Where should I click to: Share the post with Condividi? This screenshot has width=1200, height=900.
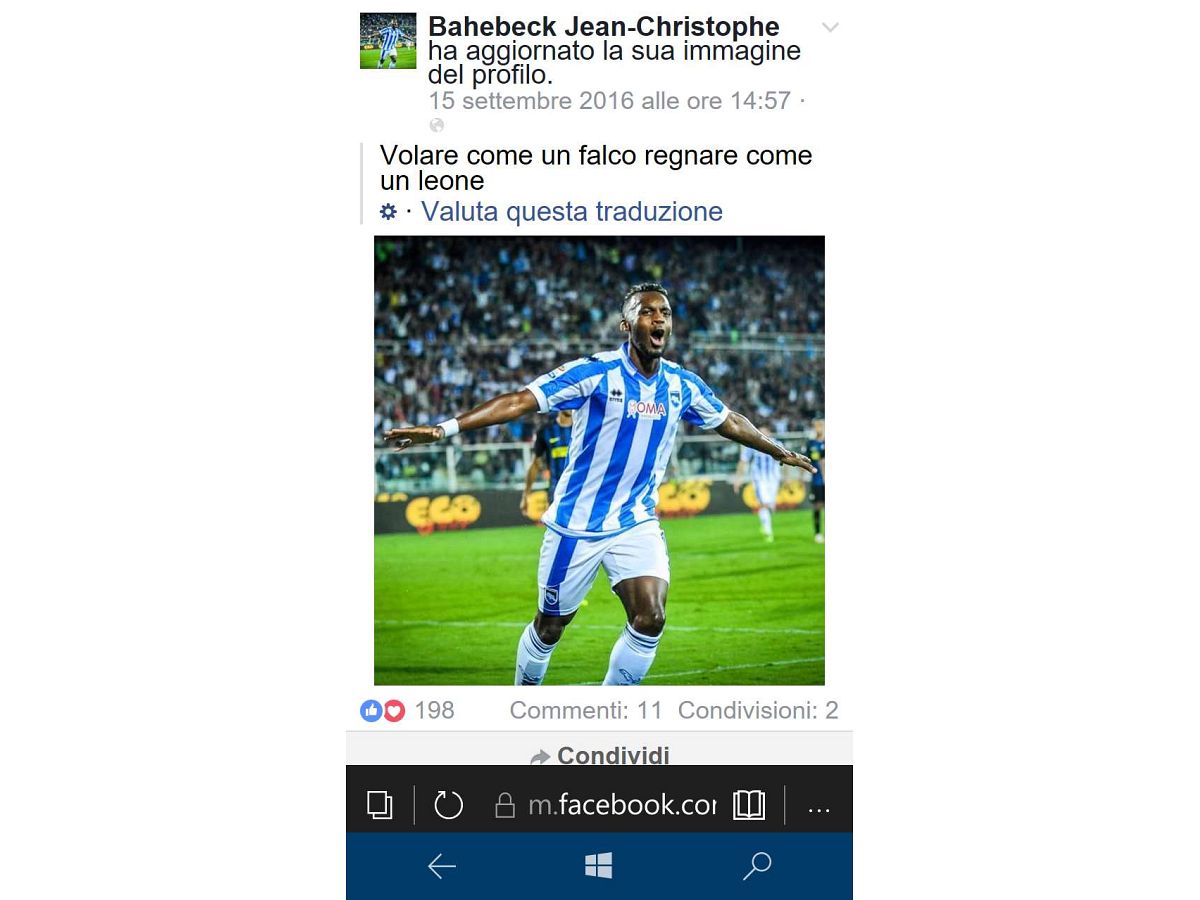600,756
